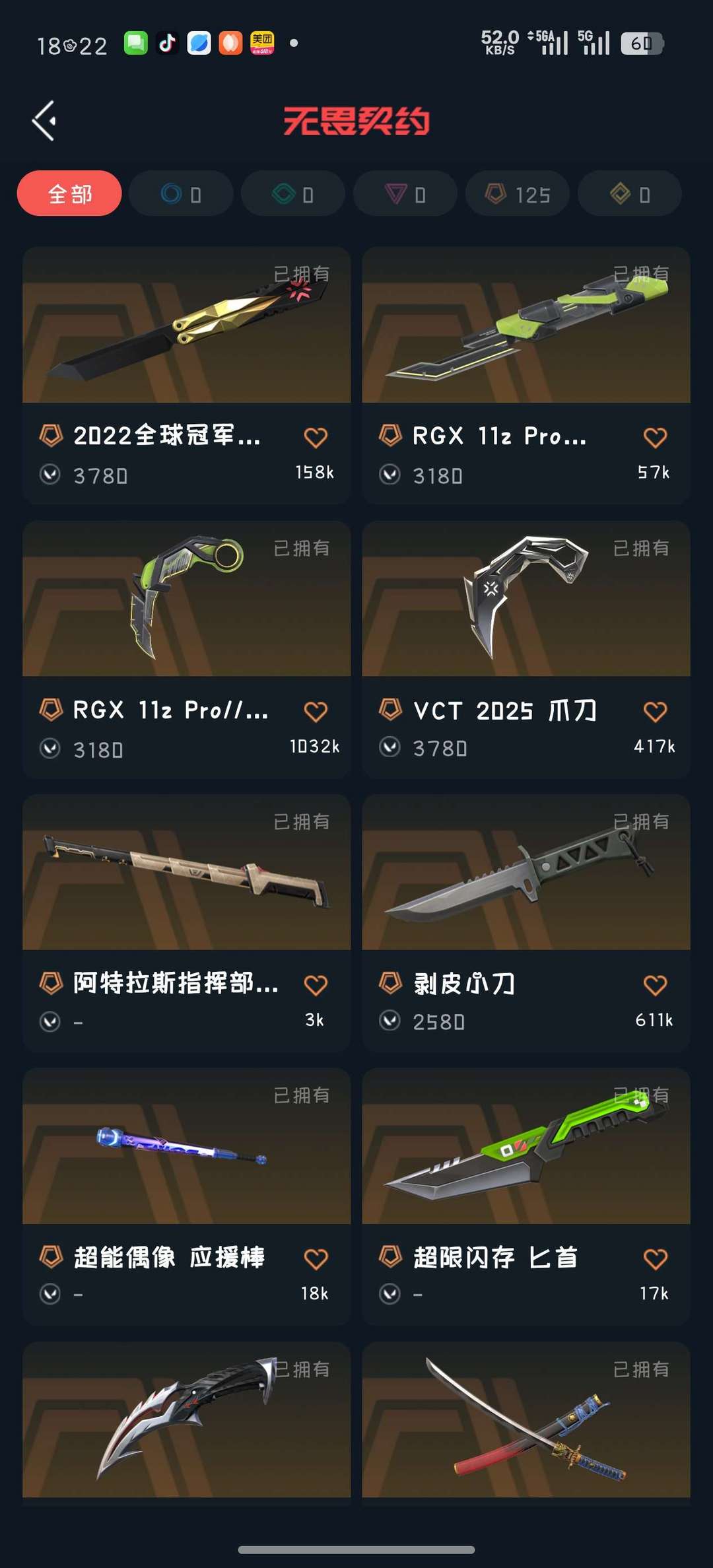This screenshot has height=1568, width=713.
Task: Open the 剥皮小刀 skin card
Action: pos(526,872)
